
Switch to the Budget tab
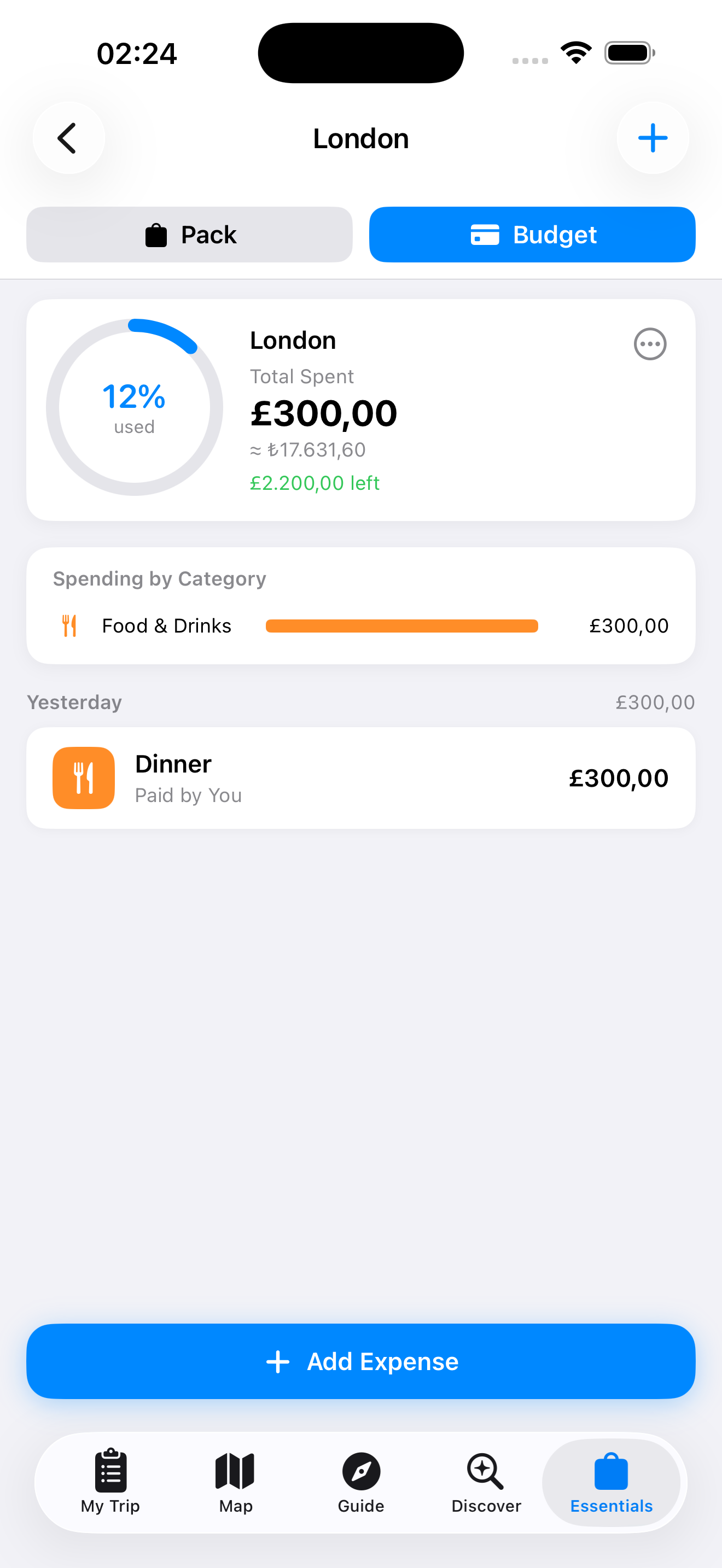[532, 235]
